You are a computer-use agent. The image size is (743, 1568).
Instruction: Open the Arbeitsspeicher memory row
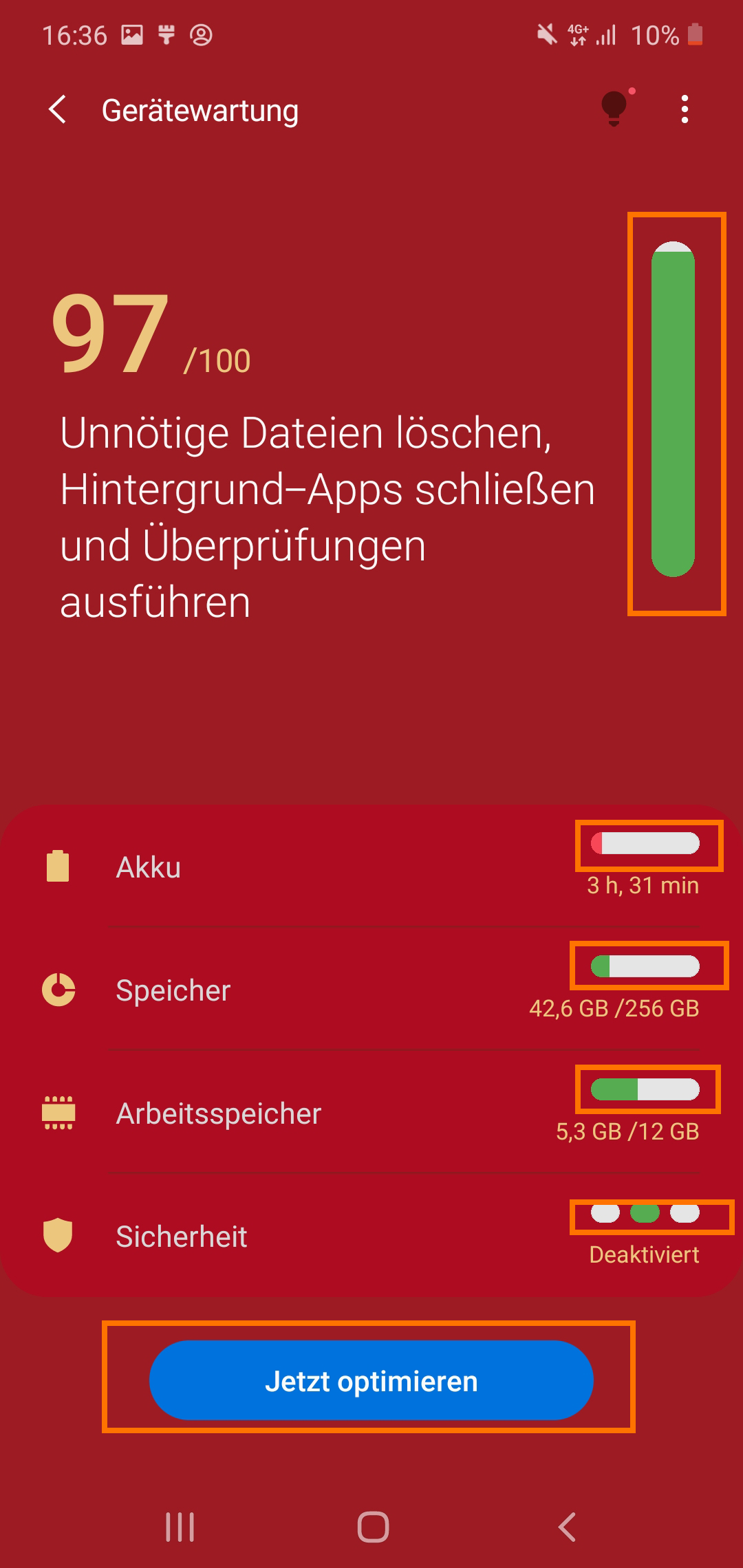coord(371,1112)
